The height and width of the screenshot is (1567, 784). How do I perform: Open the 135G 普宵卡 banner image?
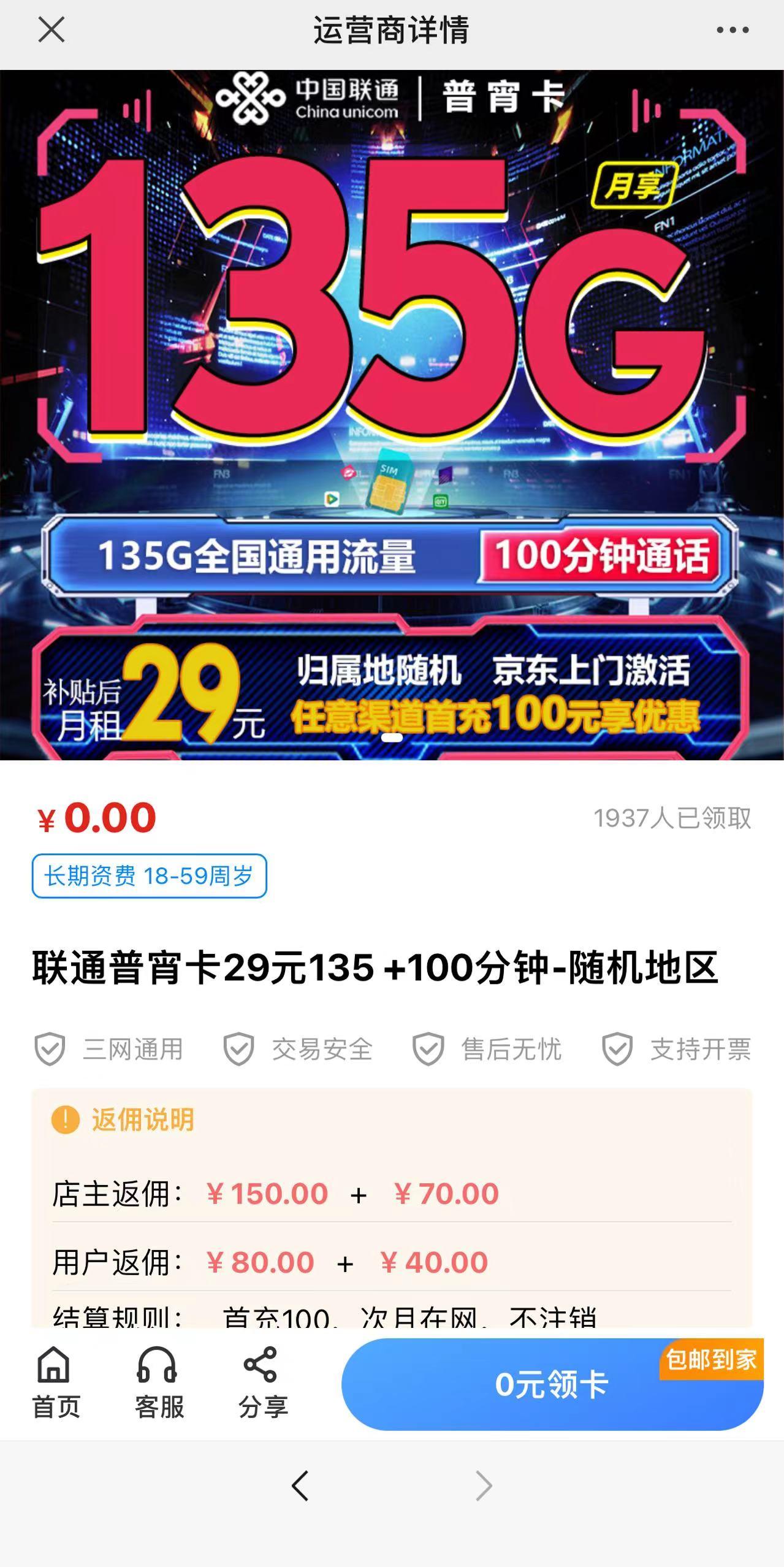[x=392, y=414]
